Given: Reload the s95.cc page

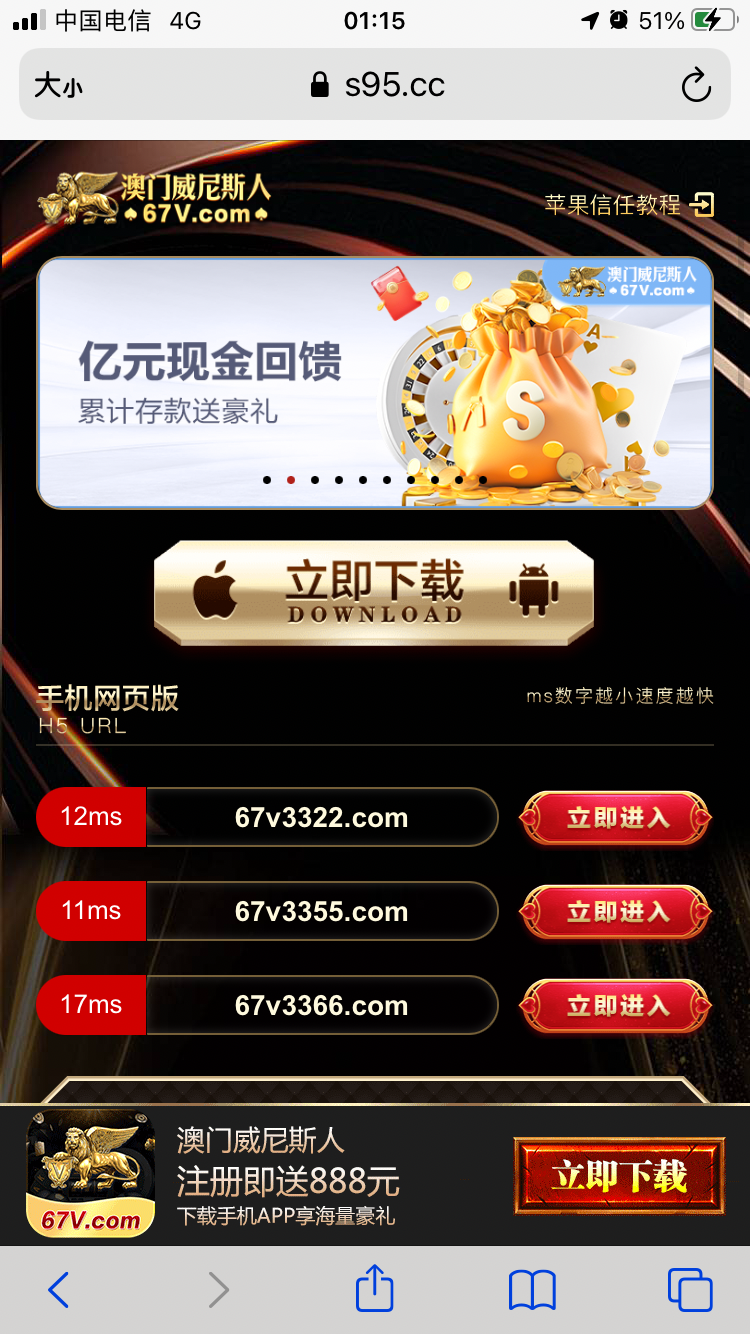Looking at the screenshot, I should (x=696, y=86).
